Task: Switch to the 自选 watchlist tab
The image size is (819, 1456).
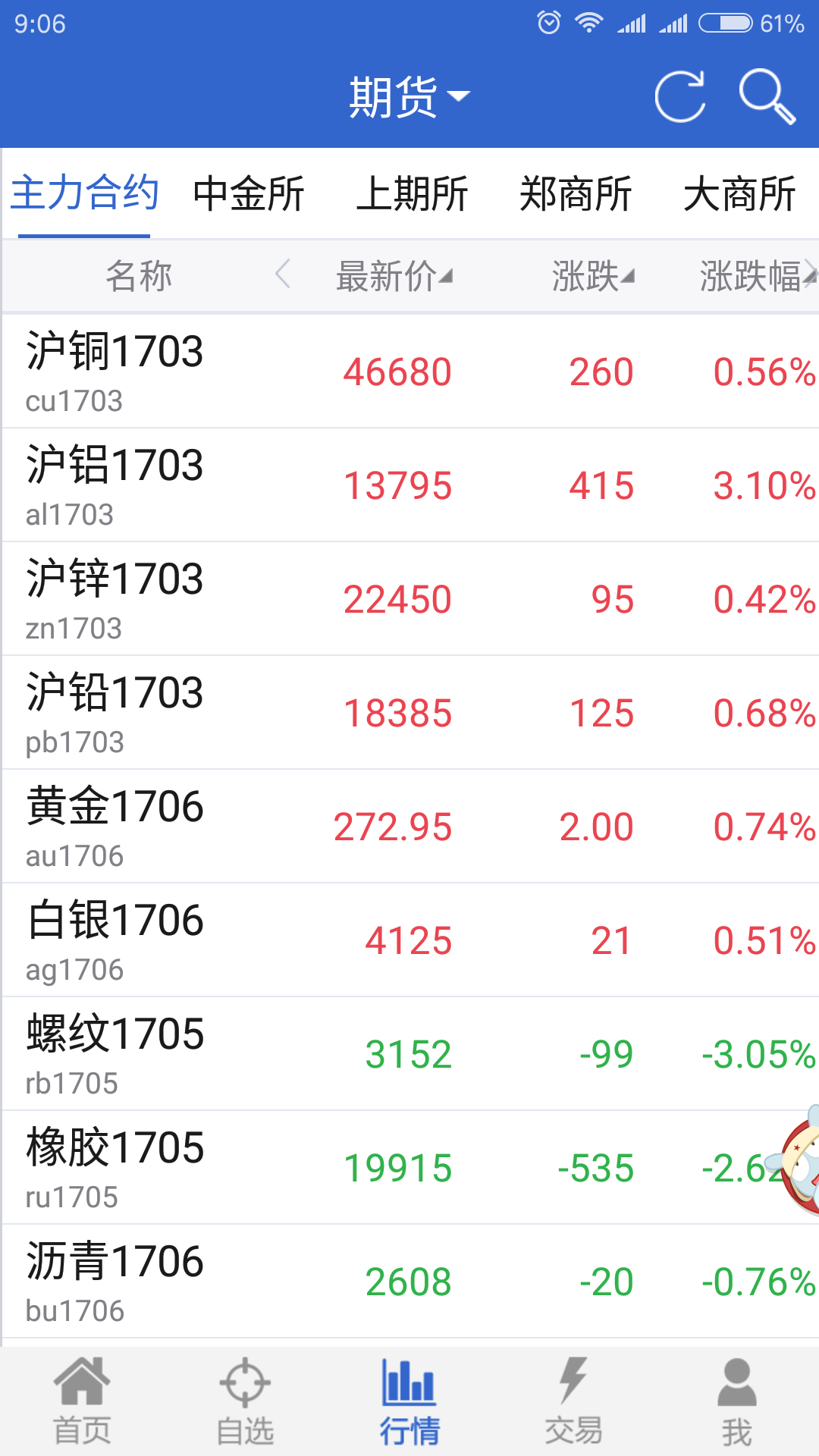Action: (x=245, y=1401)
